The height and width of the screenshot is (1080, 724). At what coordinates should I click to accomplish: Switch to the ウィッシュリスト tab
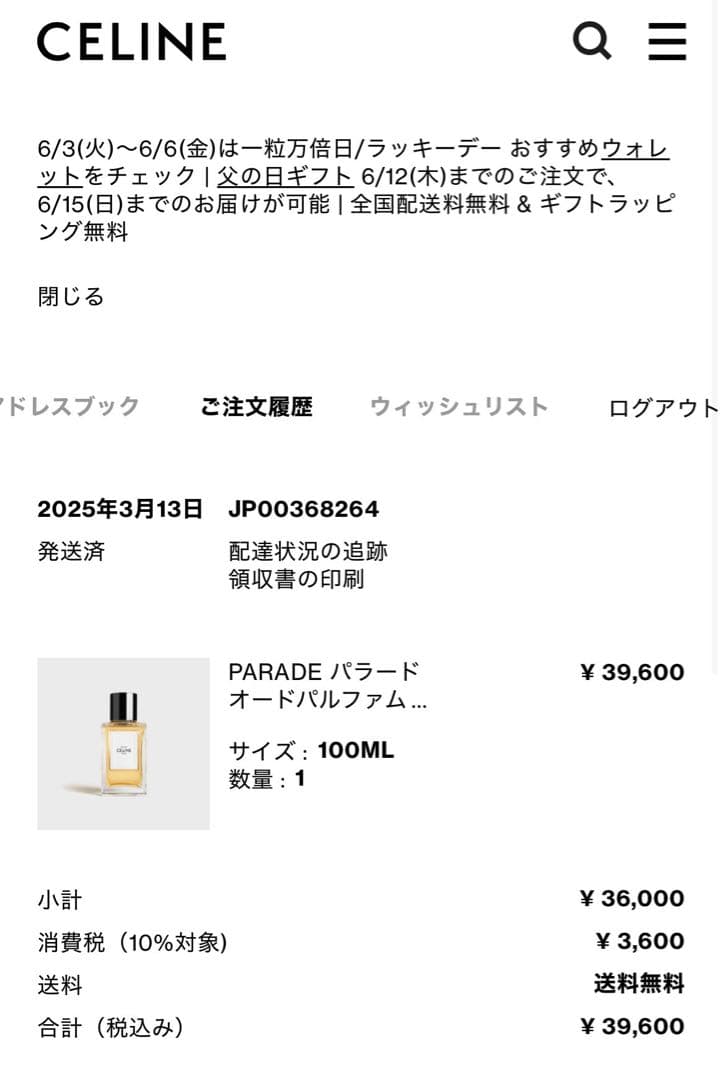(x=460, y=407)
